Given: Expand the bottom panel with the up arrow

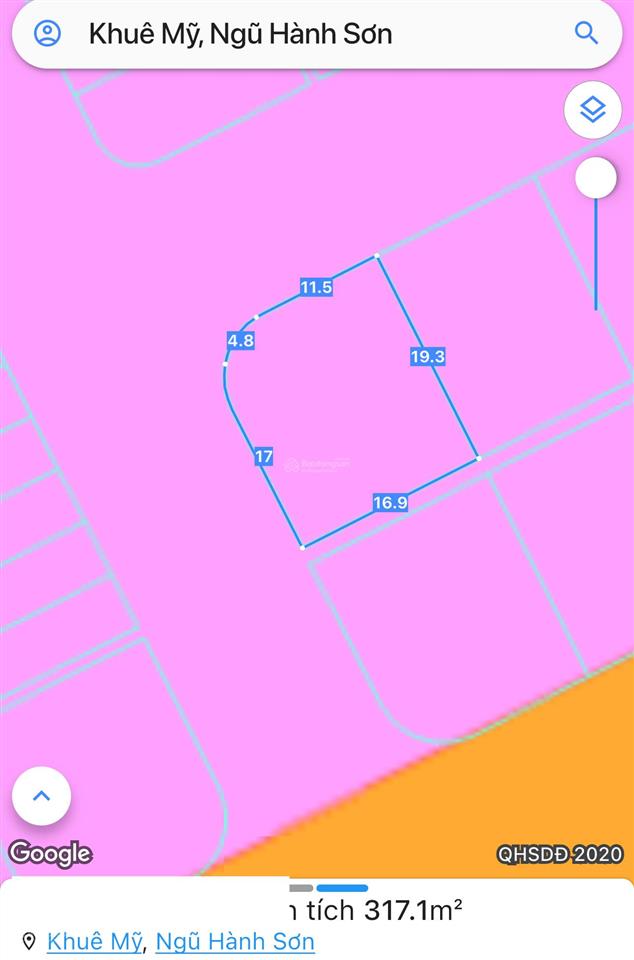Looking at the screenshot, I should click(x=41, y=796).
